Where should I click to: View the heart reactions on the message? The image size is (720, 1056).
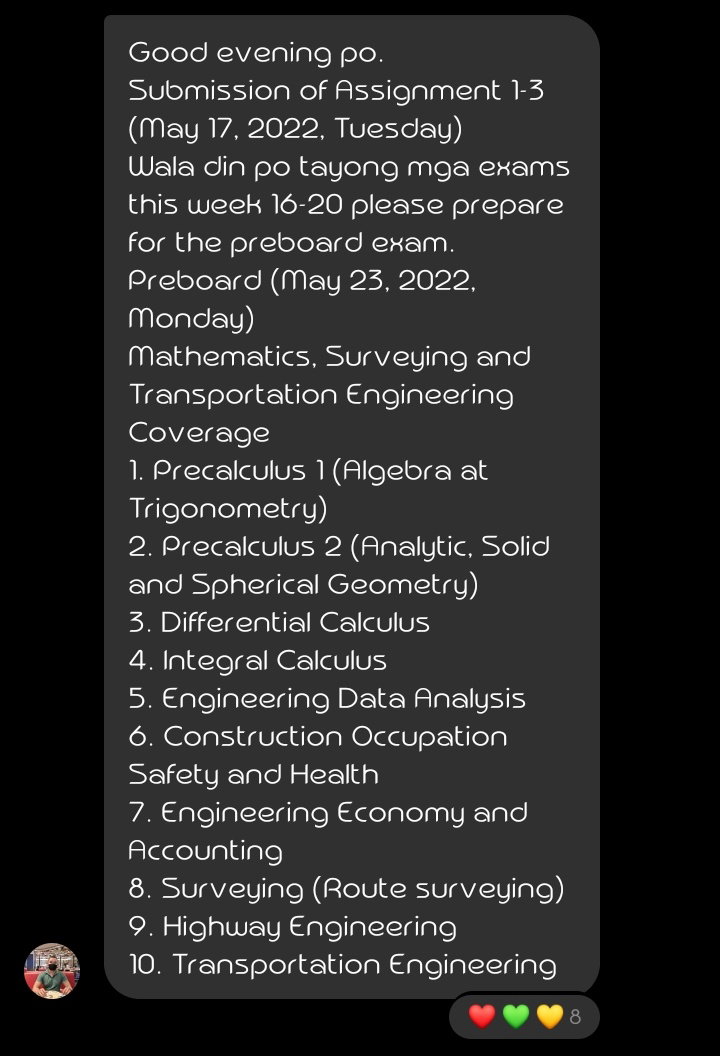tap(524, 1016)
